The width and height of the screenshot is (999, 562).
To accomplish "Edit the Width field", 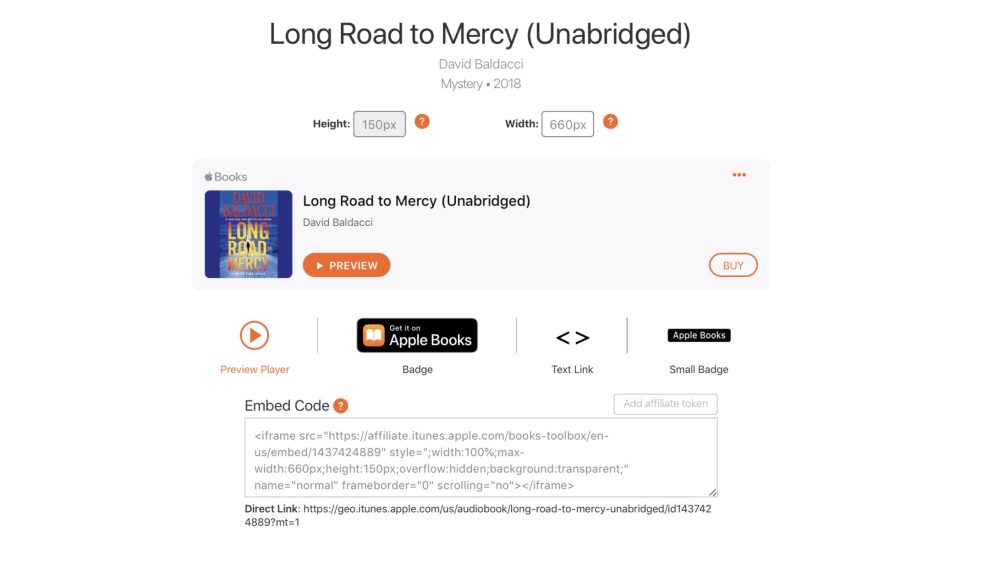I will pos(567,125).
